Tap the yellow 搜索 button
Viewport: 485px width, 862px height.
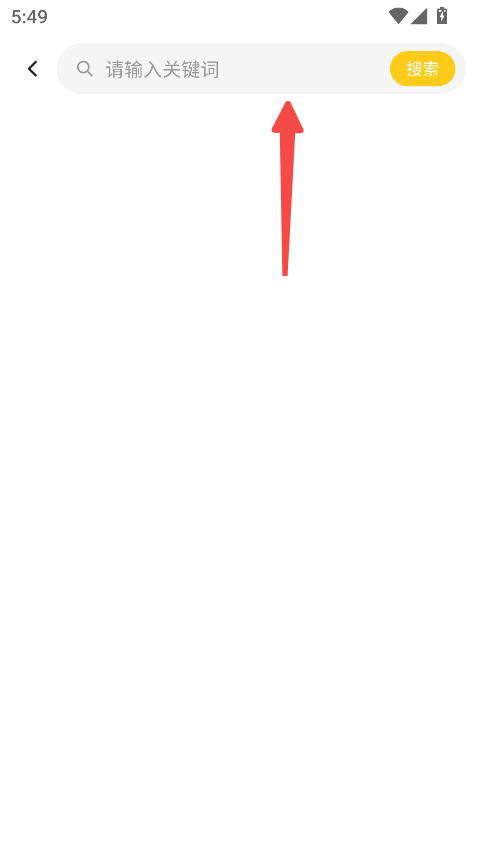(422, 69)
